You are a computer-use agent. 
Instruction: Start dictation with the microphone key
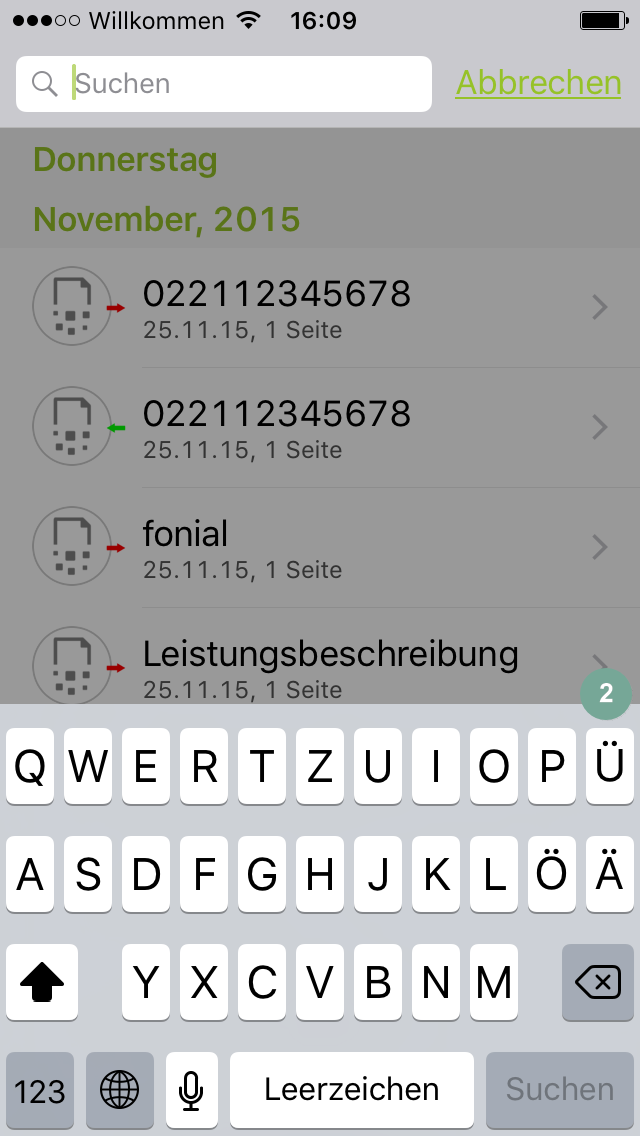pos(191,1090)
